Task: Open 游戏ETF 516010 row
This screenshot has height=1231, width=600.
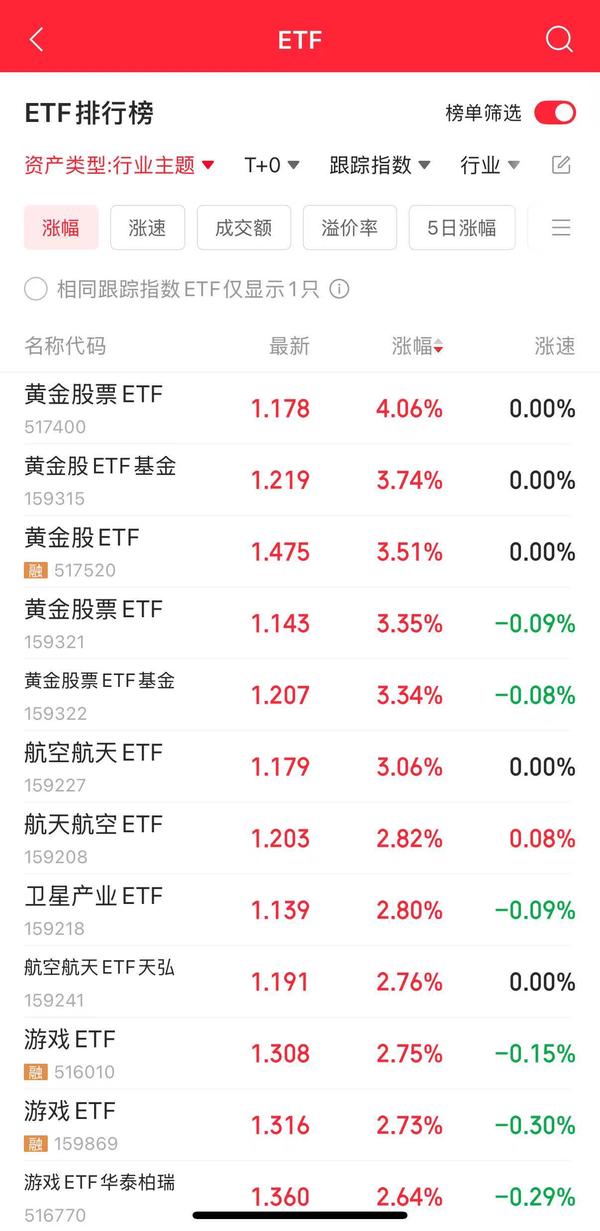Action: tap(300, 1054)
